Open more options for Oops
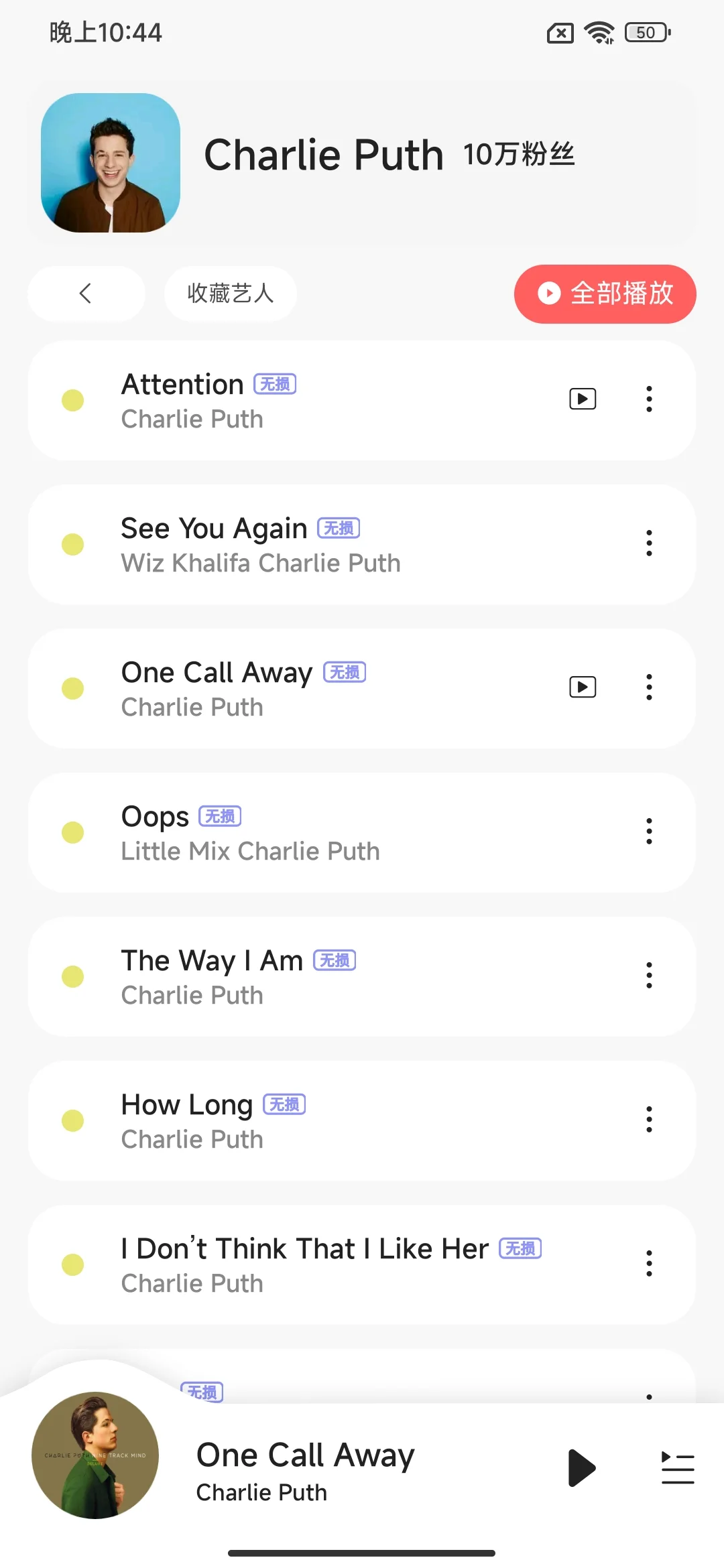 (x=649, y=832)
